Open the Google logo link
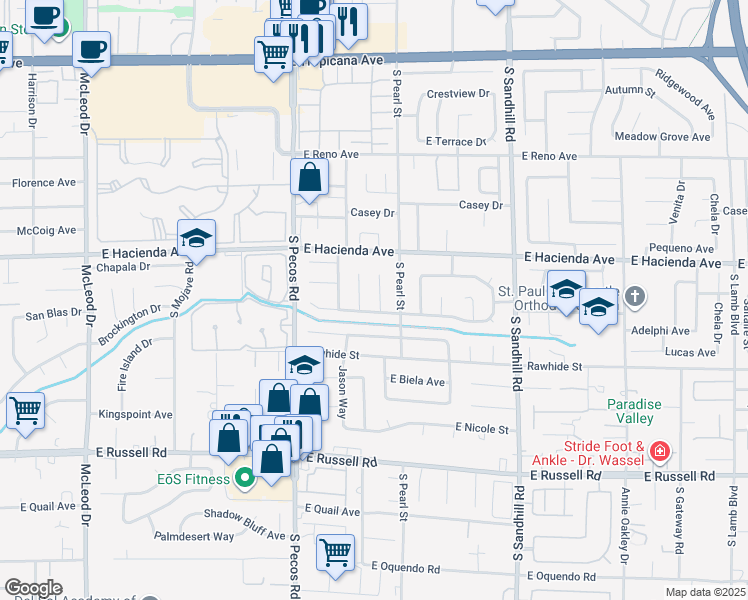Viewport: 748px width, 600px height. tap(33, 588)
